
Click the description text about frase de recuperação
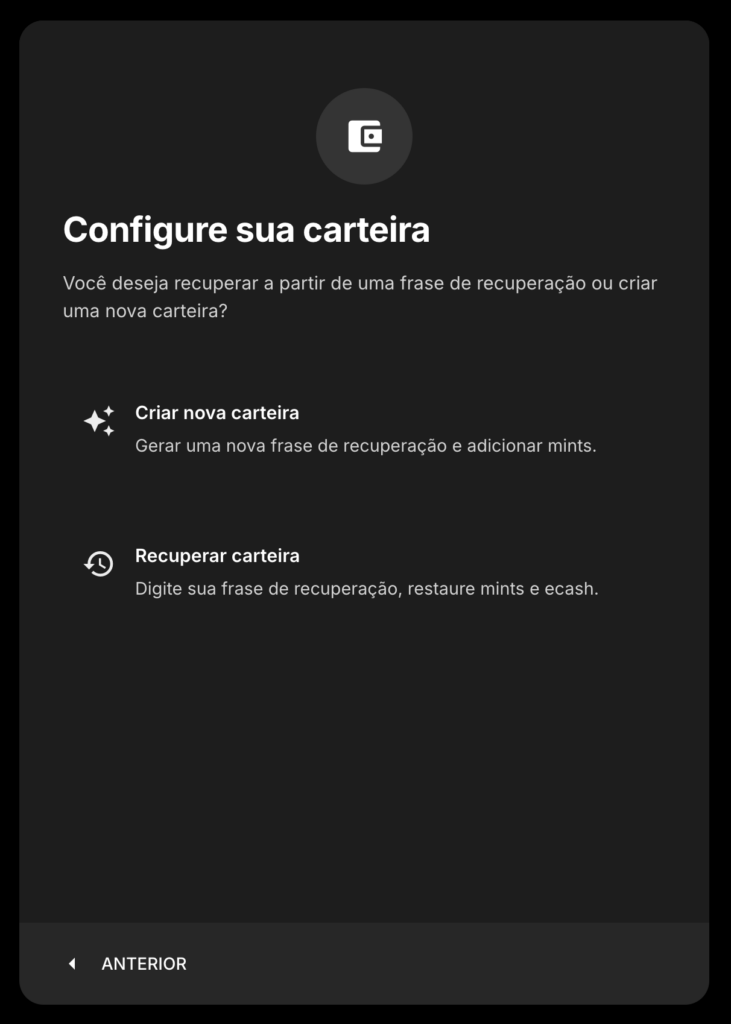click(x=360, y=296)
